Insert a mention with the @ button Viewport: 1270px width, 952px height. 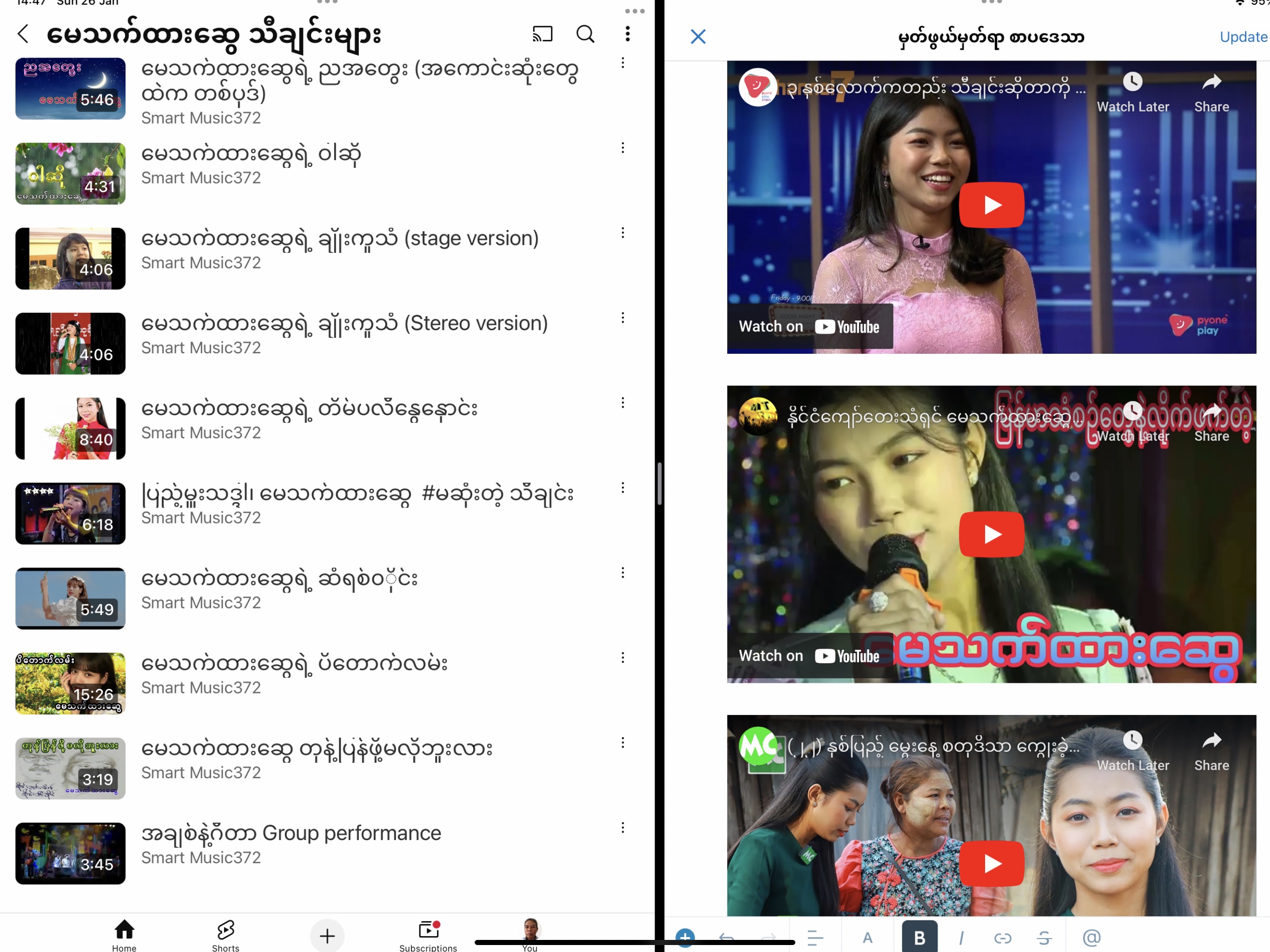click(x=1091, y=938)
